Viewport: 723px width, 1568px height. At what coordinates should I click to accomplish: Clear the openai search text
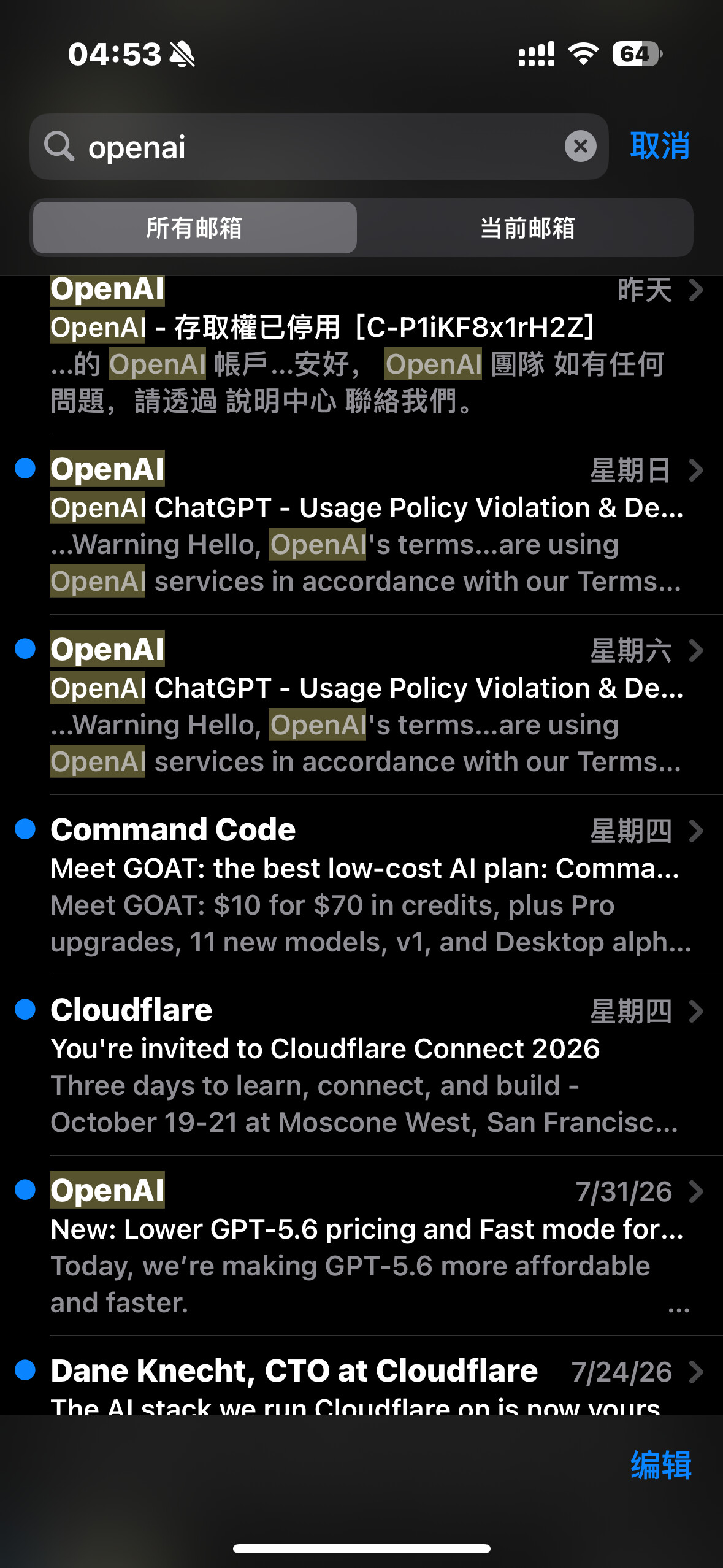tap(580, 147)
